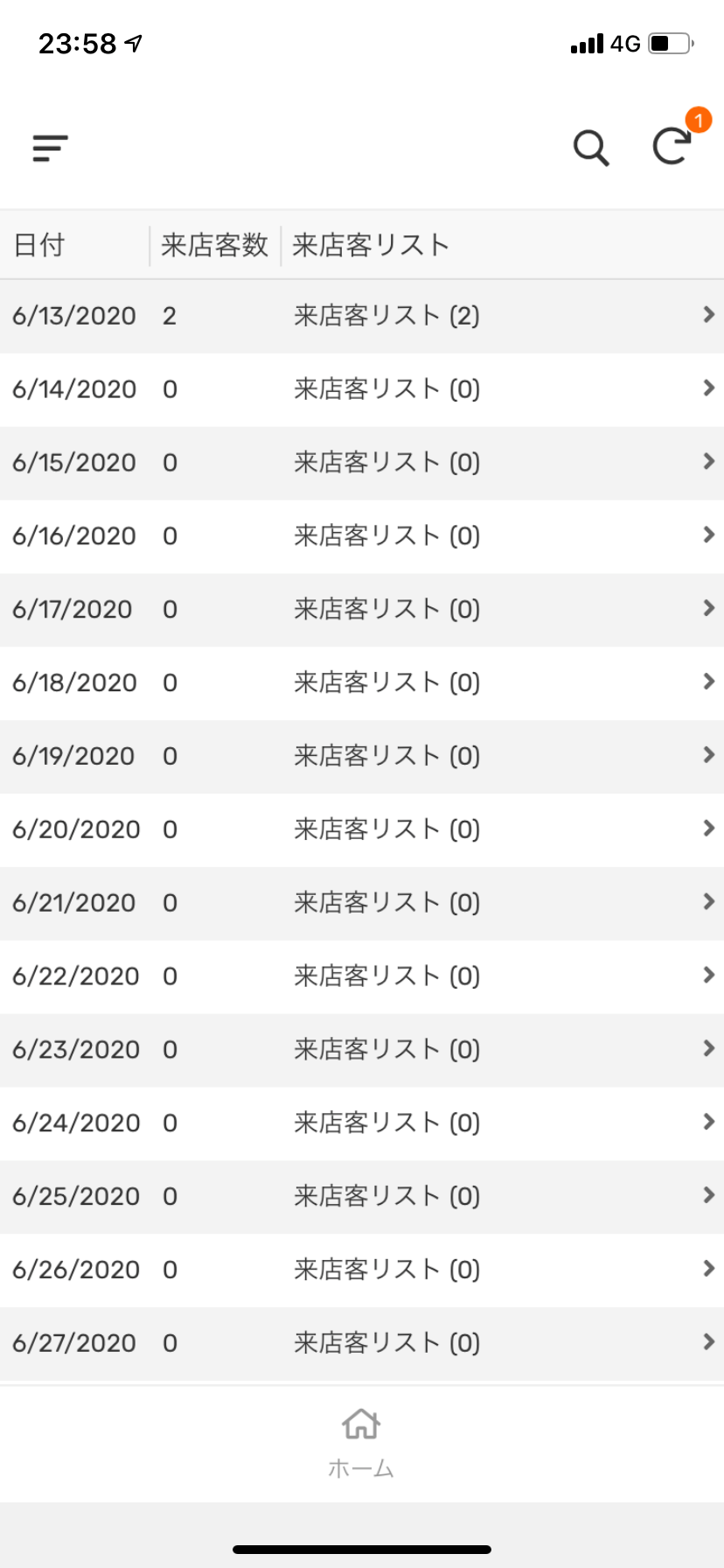
Task: Tap the 6/24/2020 entry
Action: pyautogui.click(x=362, y=1124)
